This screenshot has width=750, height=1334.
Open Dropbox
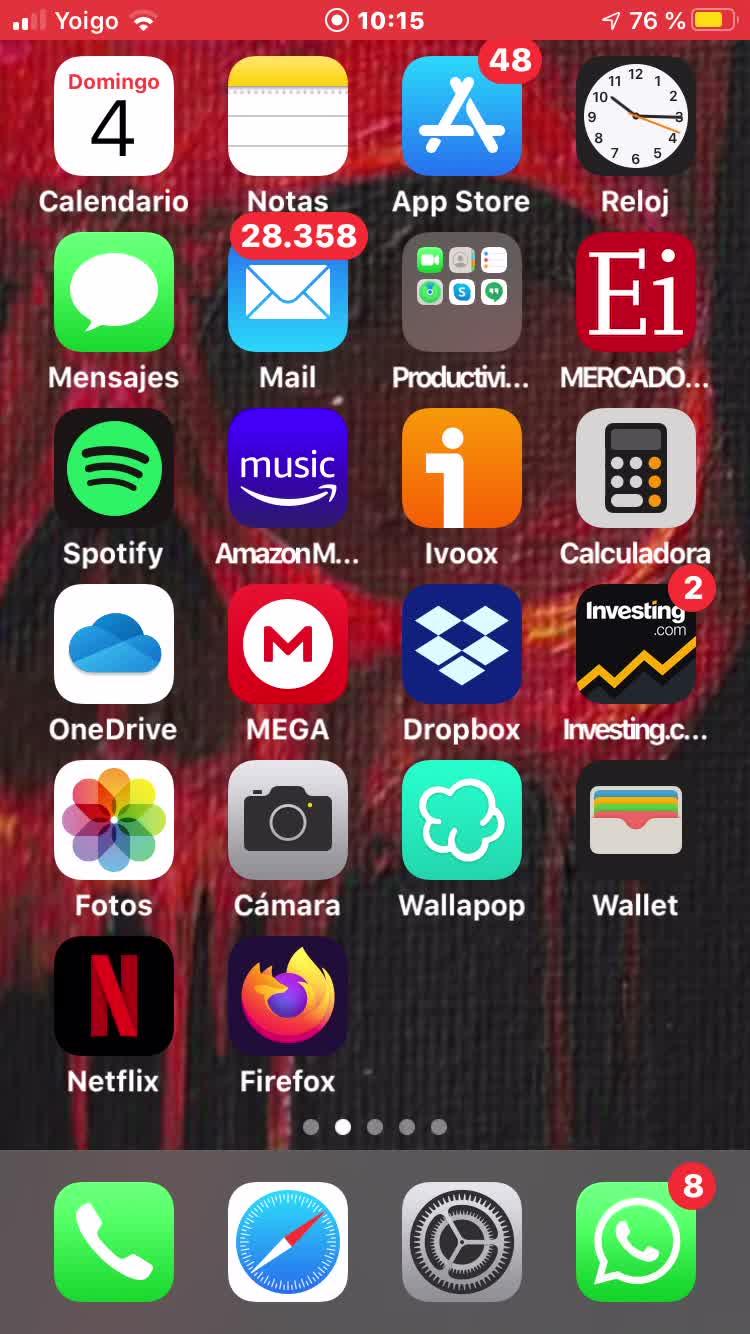pos(461,644)
